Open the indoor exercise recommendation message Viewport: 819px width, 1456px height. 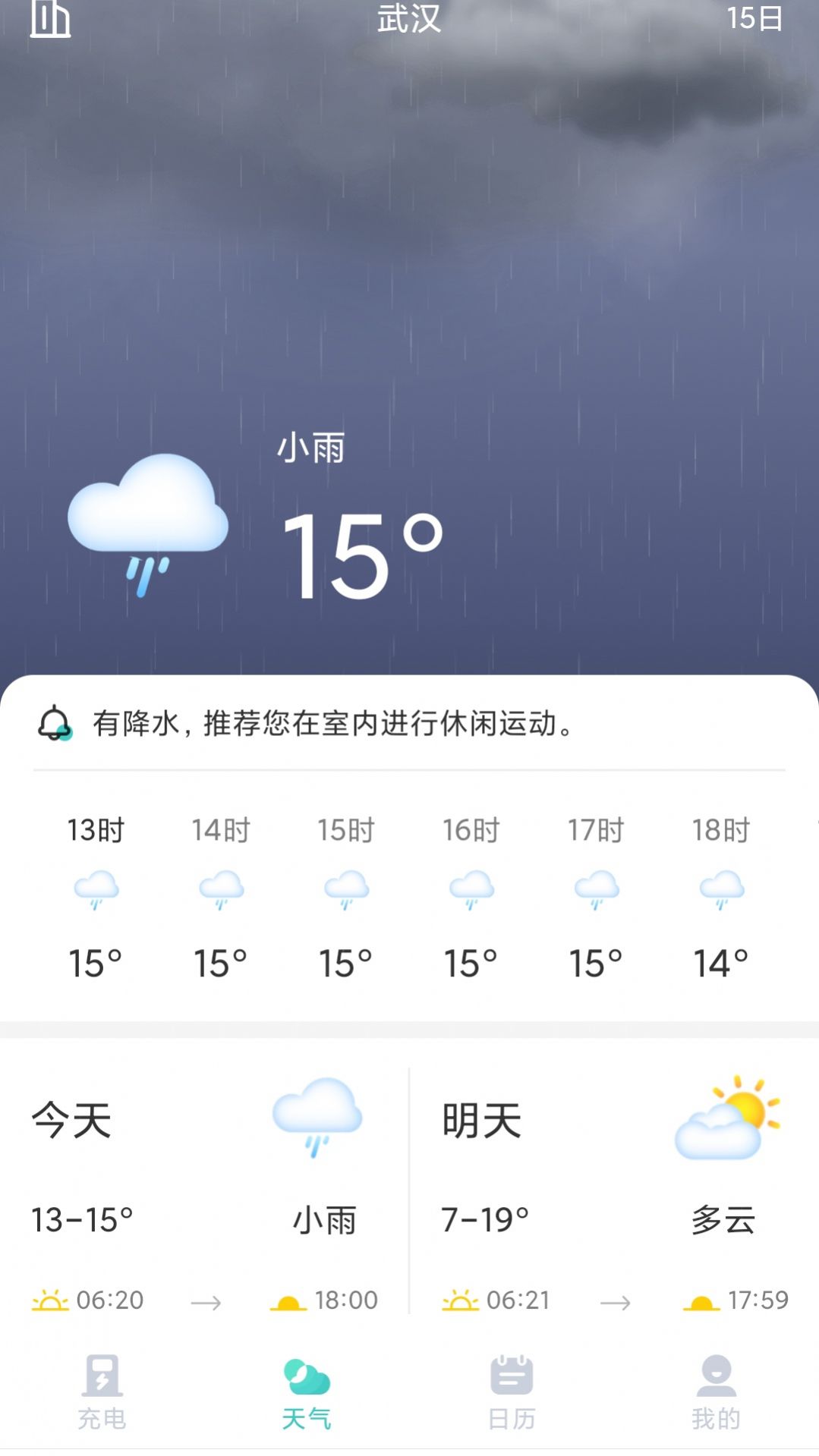coord(332,726)
